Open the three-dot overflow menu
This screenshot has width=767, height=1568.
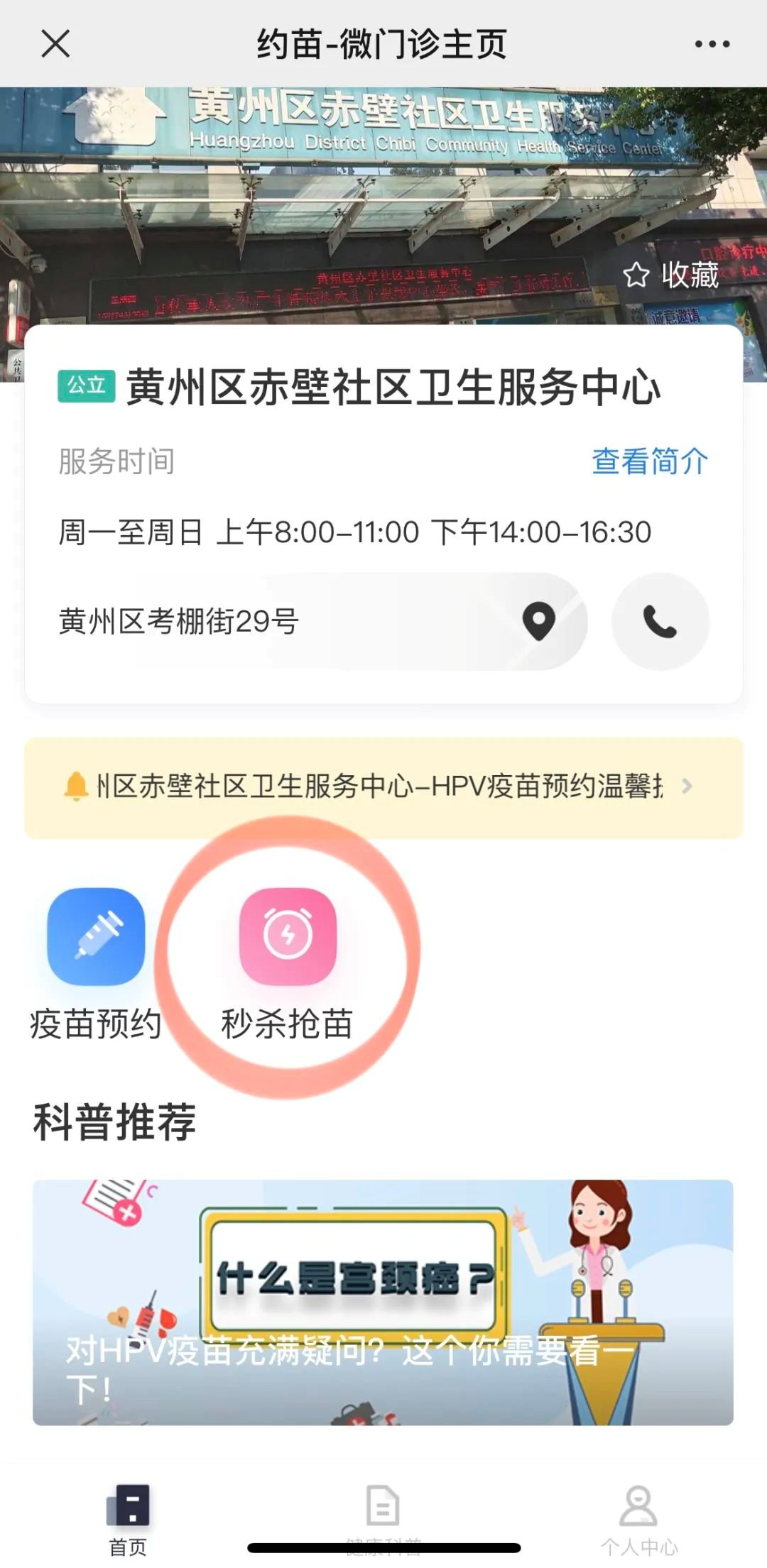[x=712, y=44]
